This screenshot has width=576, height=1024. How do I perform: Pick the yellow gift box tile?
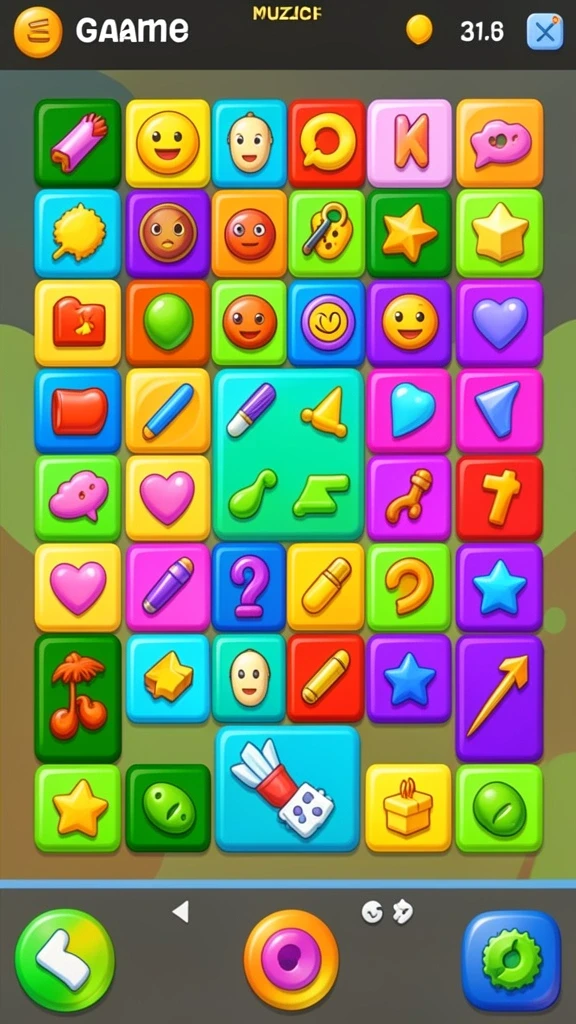coord(408,808)
